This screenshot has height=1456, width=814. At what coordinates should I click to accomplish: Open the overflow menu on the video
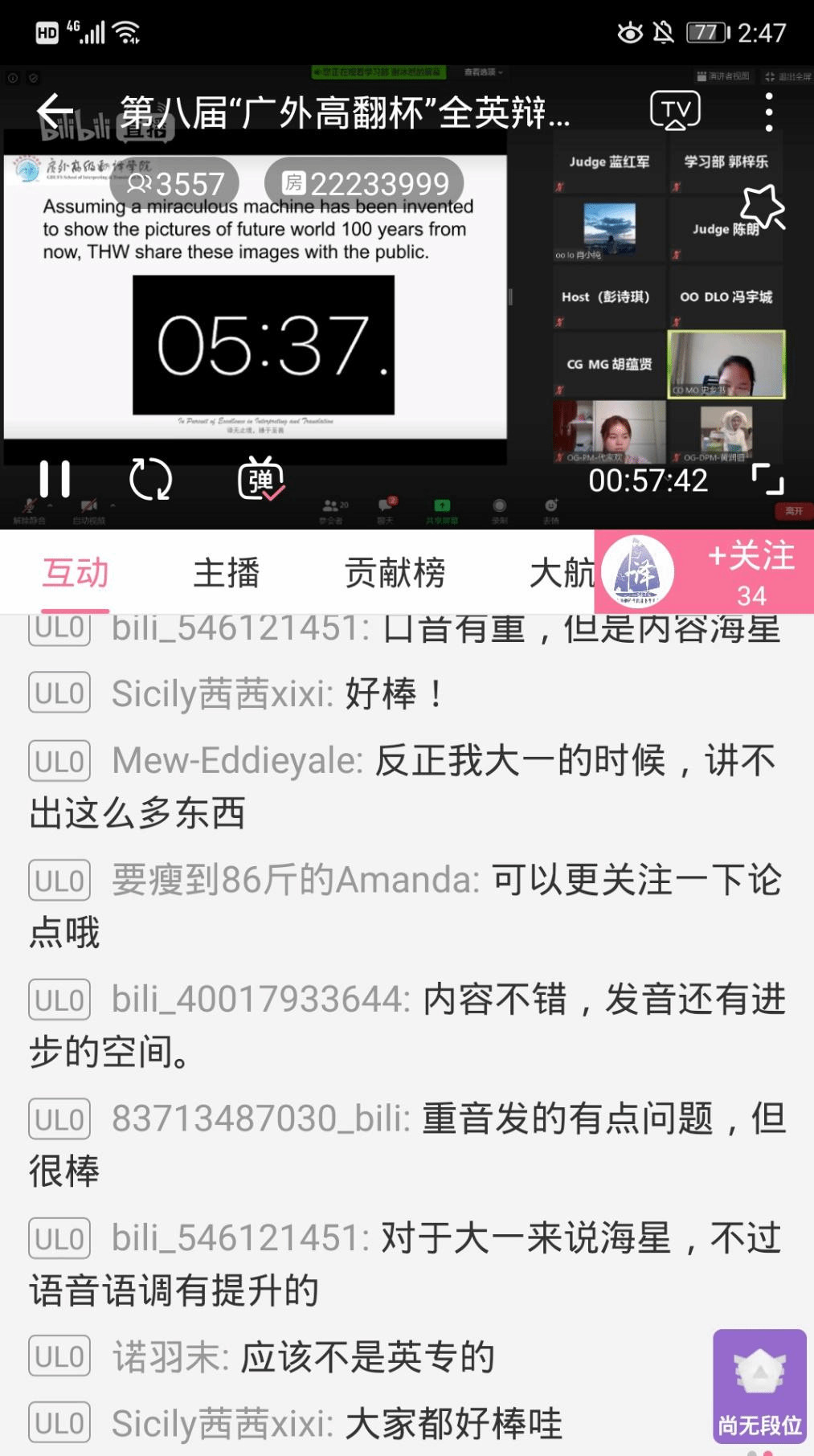[769, 112]
